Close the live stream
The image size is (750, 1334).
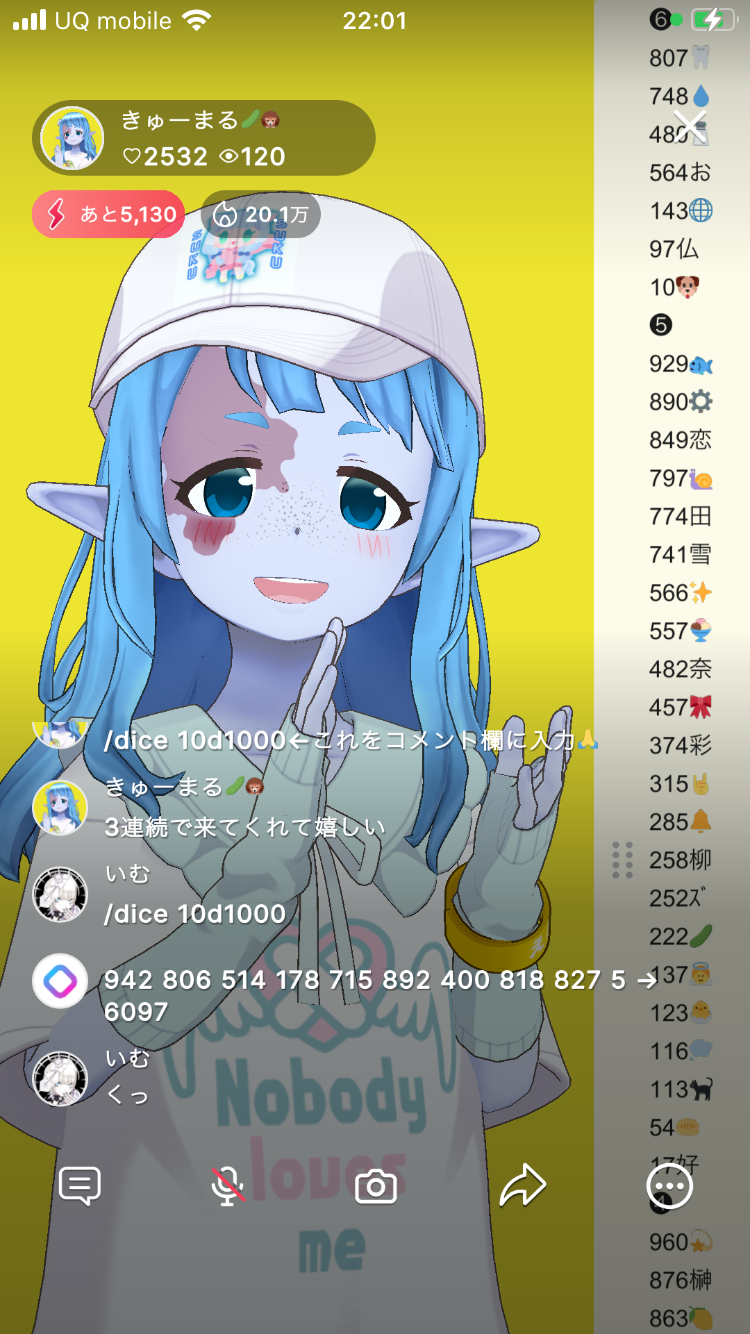click(x=690, y=125)
